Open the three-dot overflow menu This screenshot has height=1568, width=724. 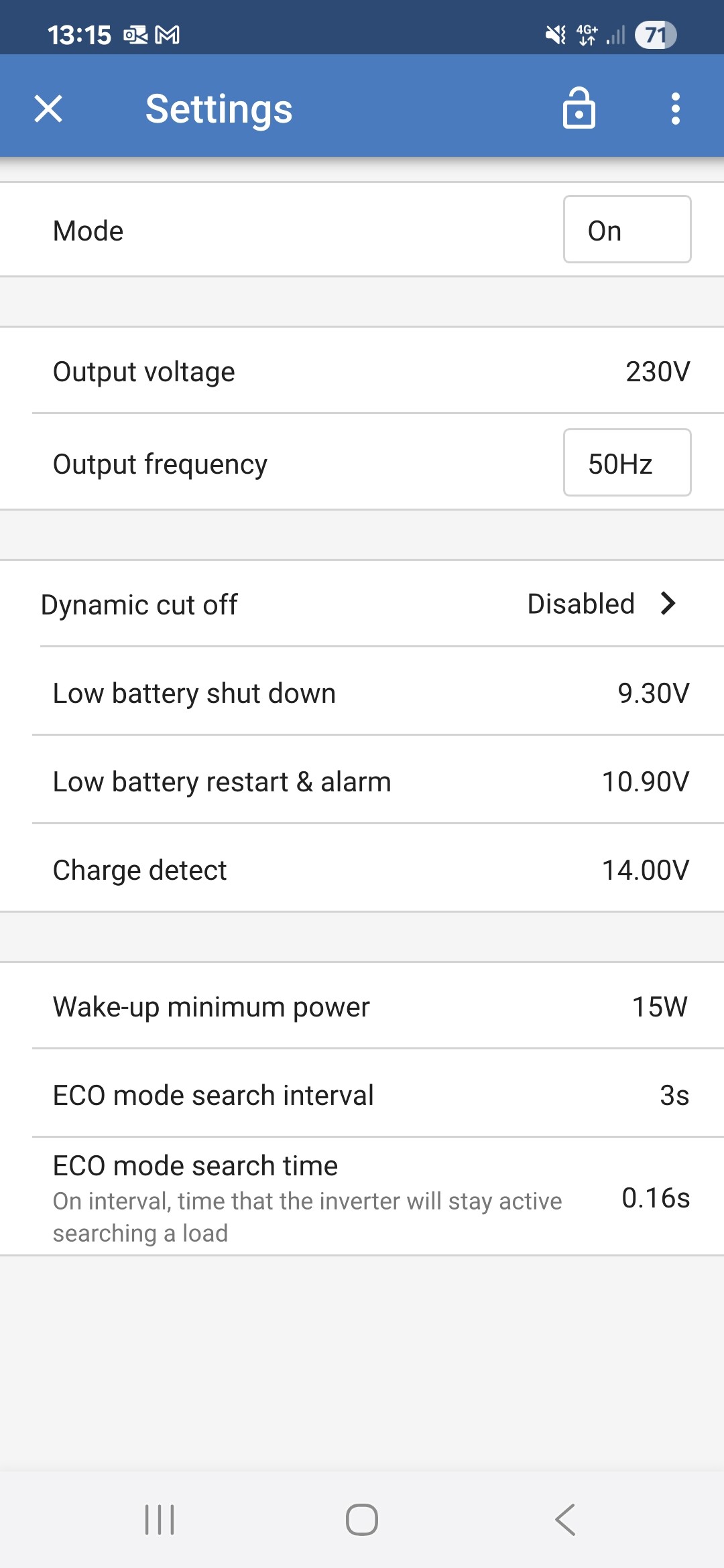coord(675,109)
